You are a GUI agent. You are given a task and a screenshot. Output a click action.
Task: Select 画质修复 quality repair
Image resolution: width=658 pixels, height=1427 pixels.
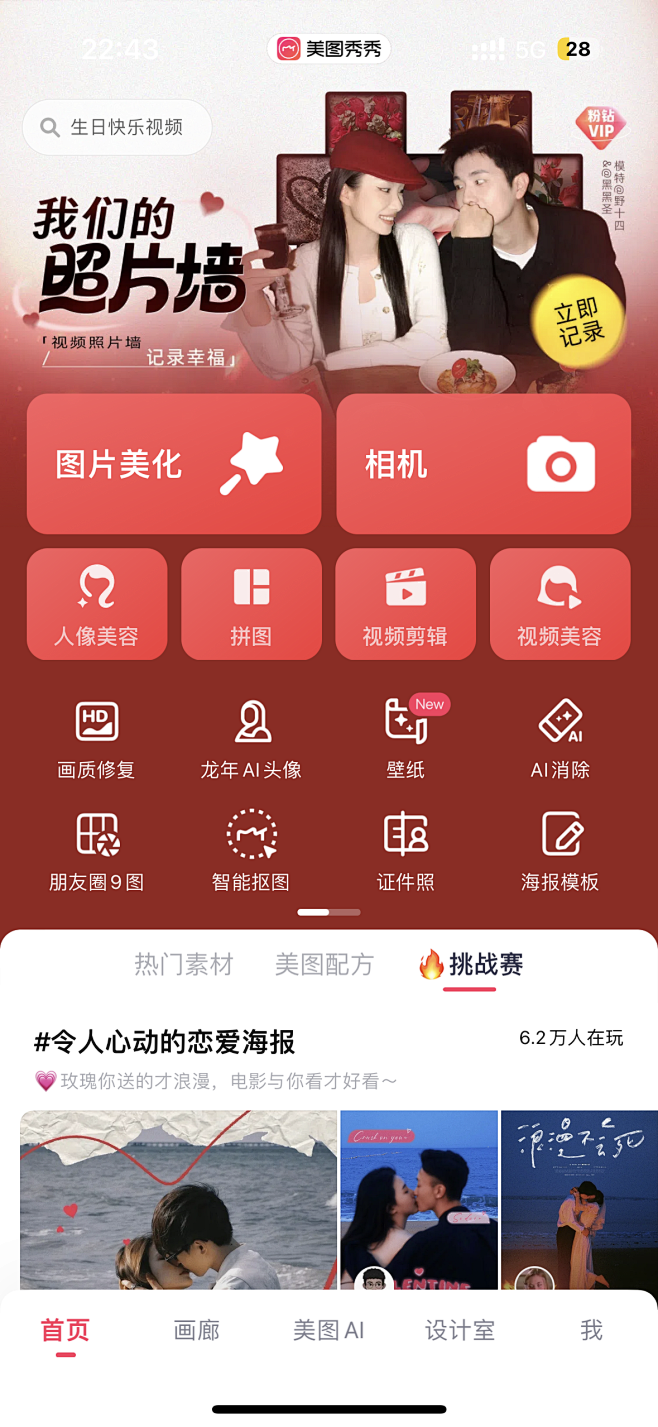tap(96, 740)
